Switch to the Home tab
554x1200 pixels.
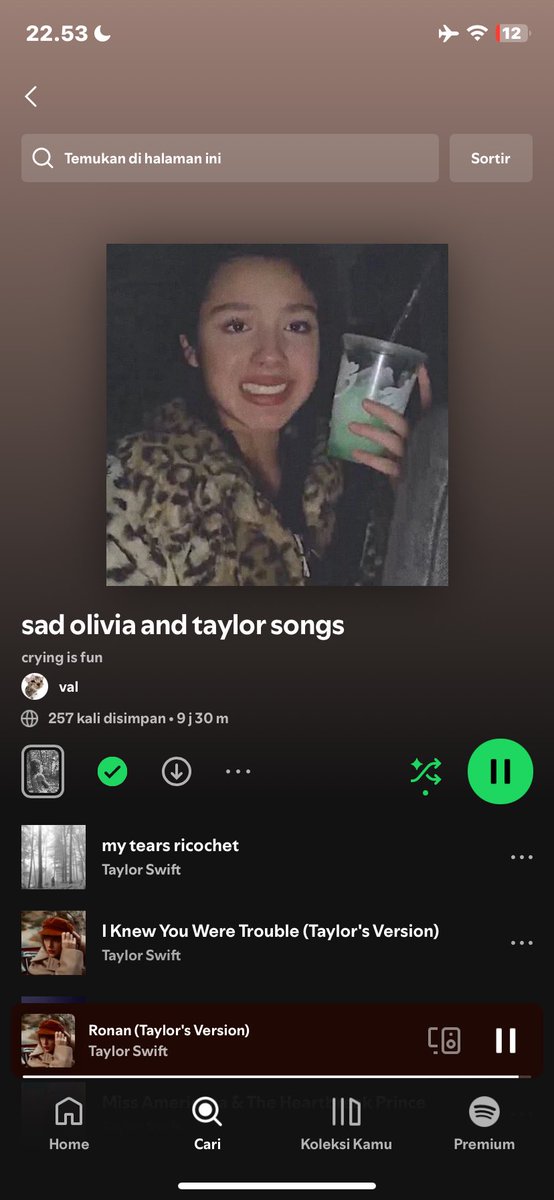click(69, 1123)
